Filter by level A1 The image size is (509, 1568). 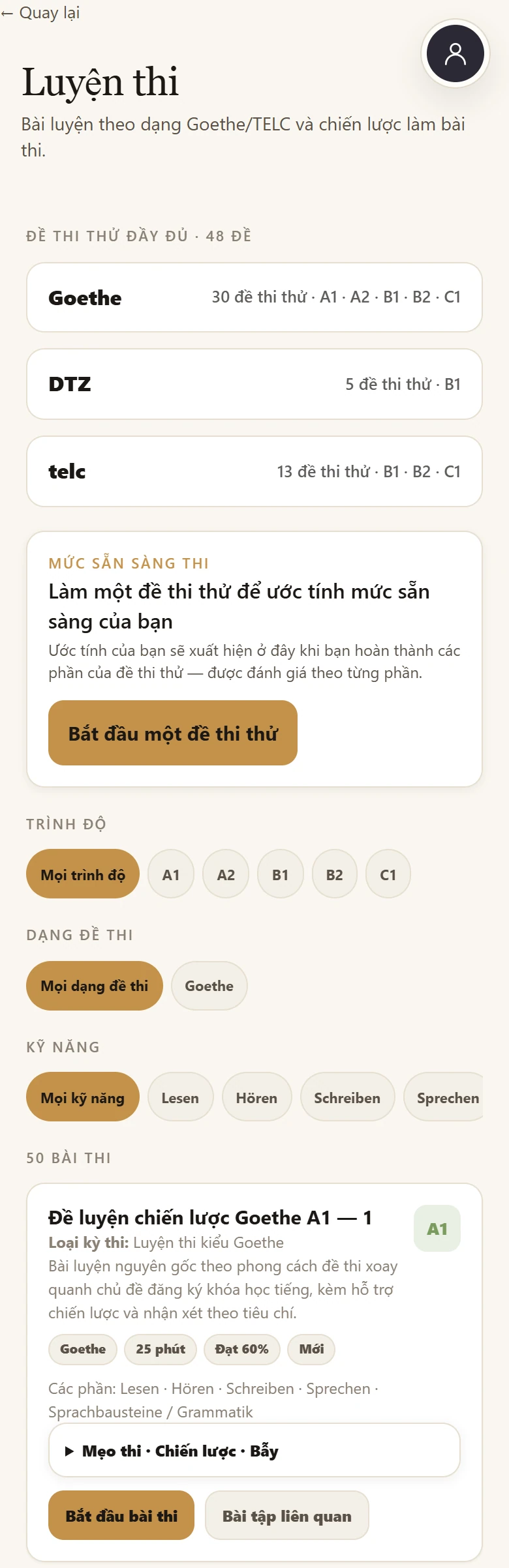click(171, 874)
